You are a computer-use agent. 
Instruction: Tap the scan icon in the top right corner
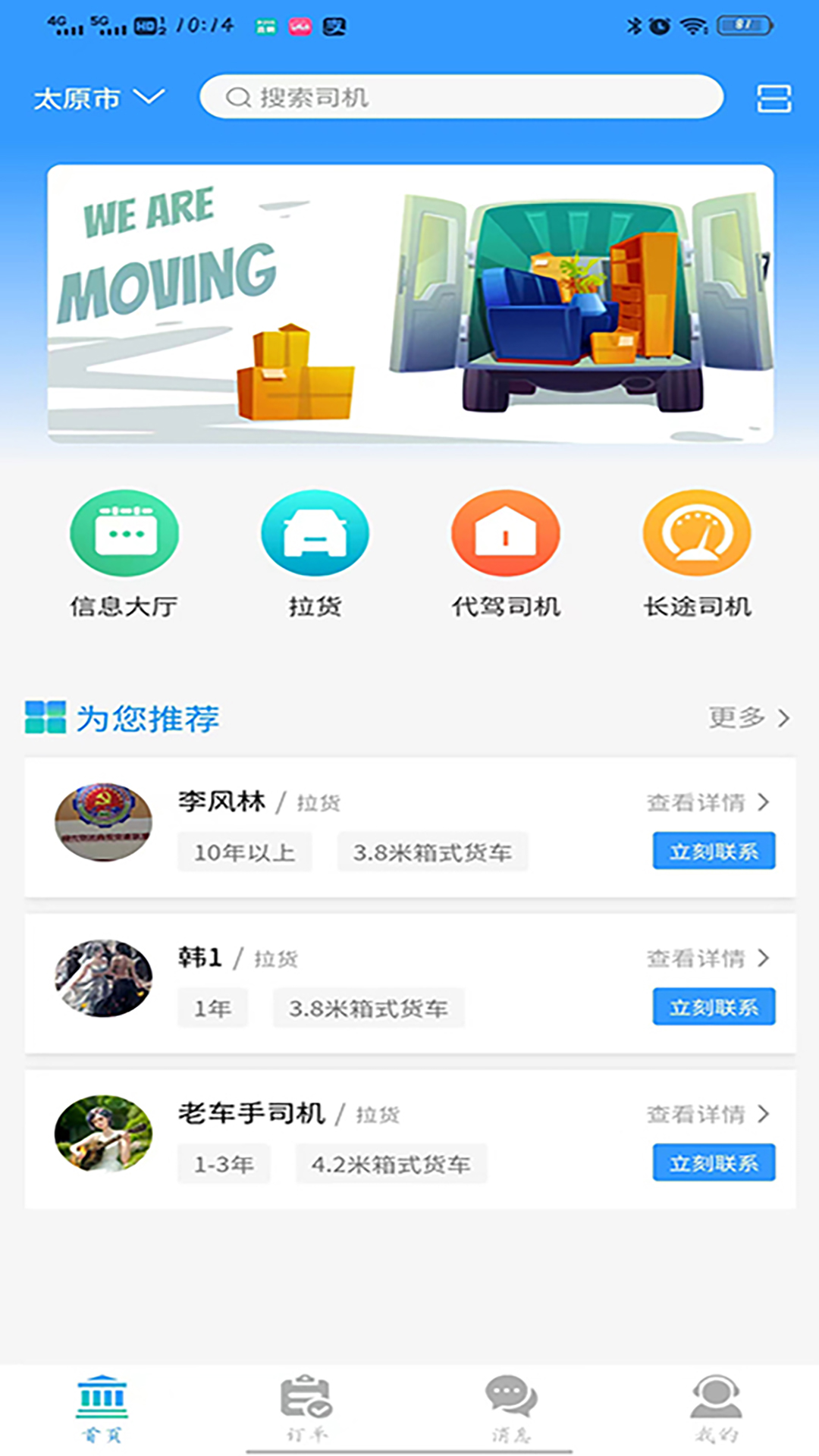773,97
